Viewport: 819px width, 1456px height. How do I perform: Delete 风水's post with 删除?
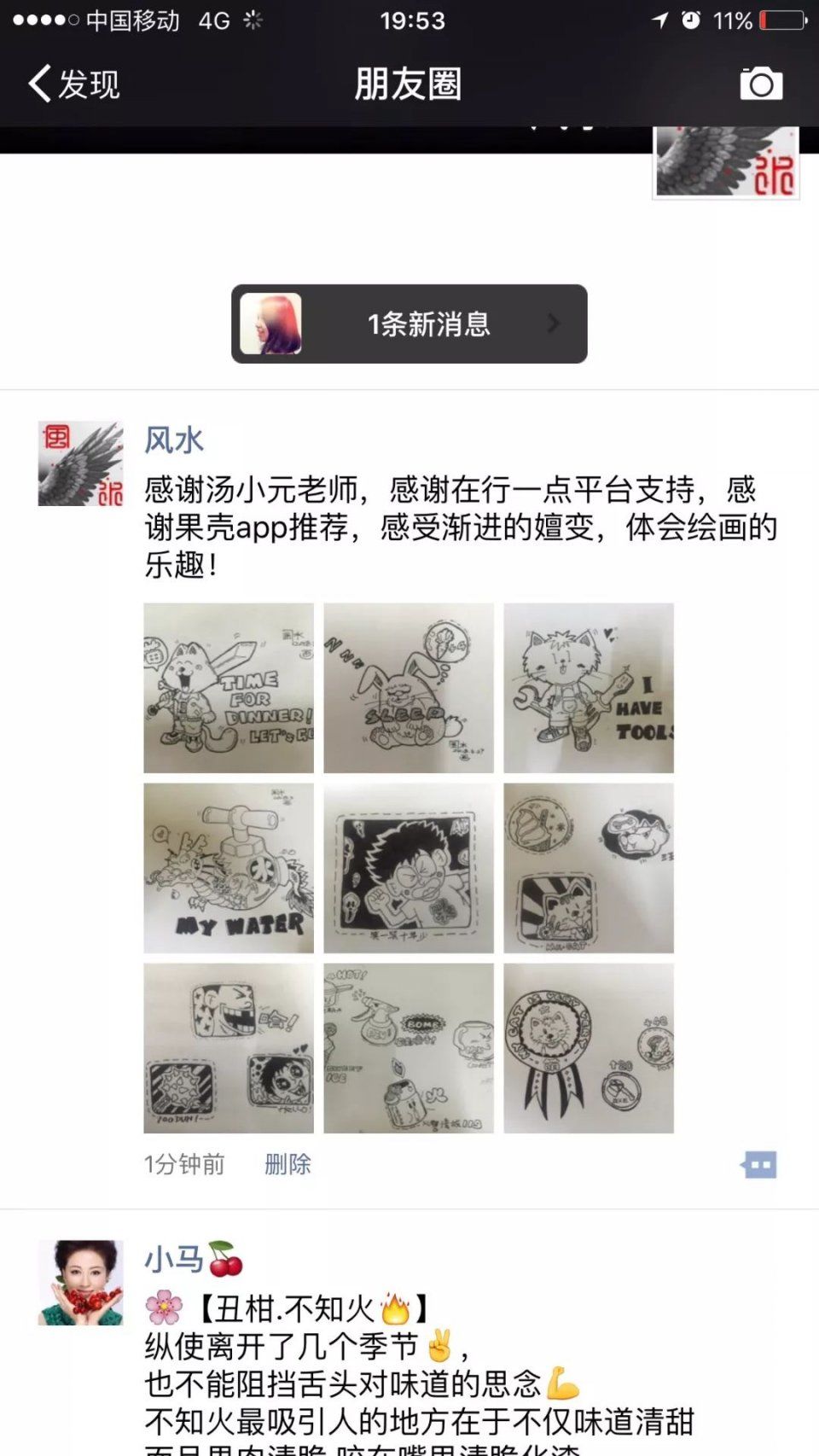(x=288, y=1164)
